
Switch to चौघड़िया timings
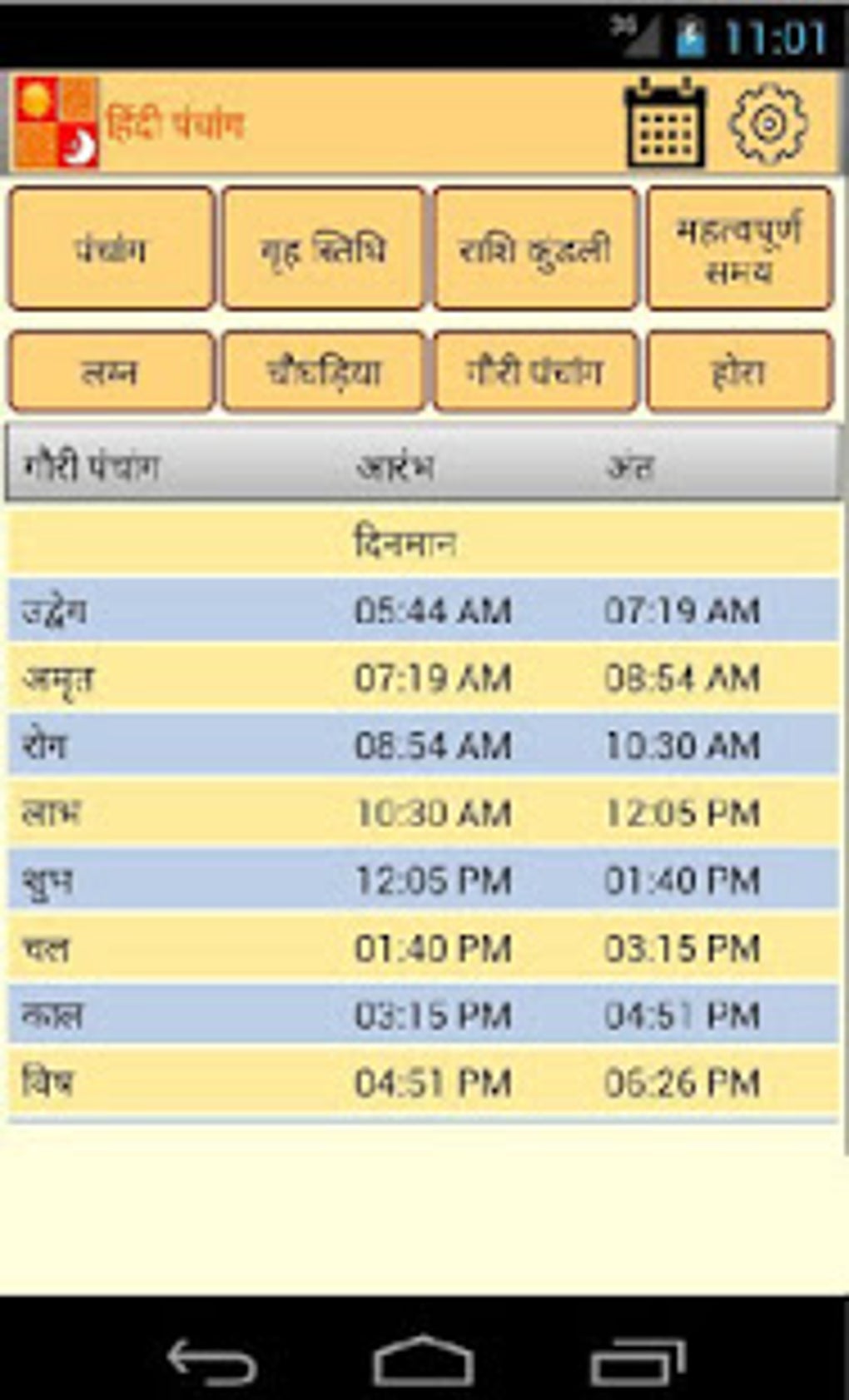point(323,371)
